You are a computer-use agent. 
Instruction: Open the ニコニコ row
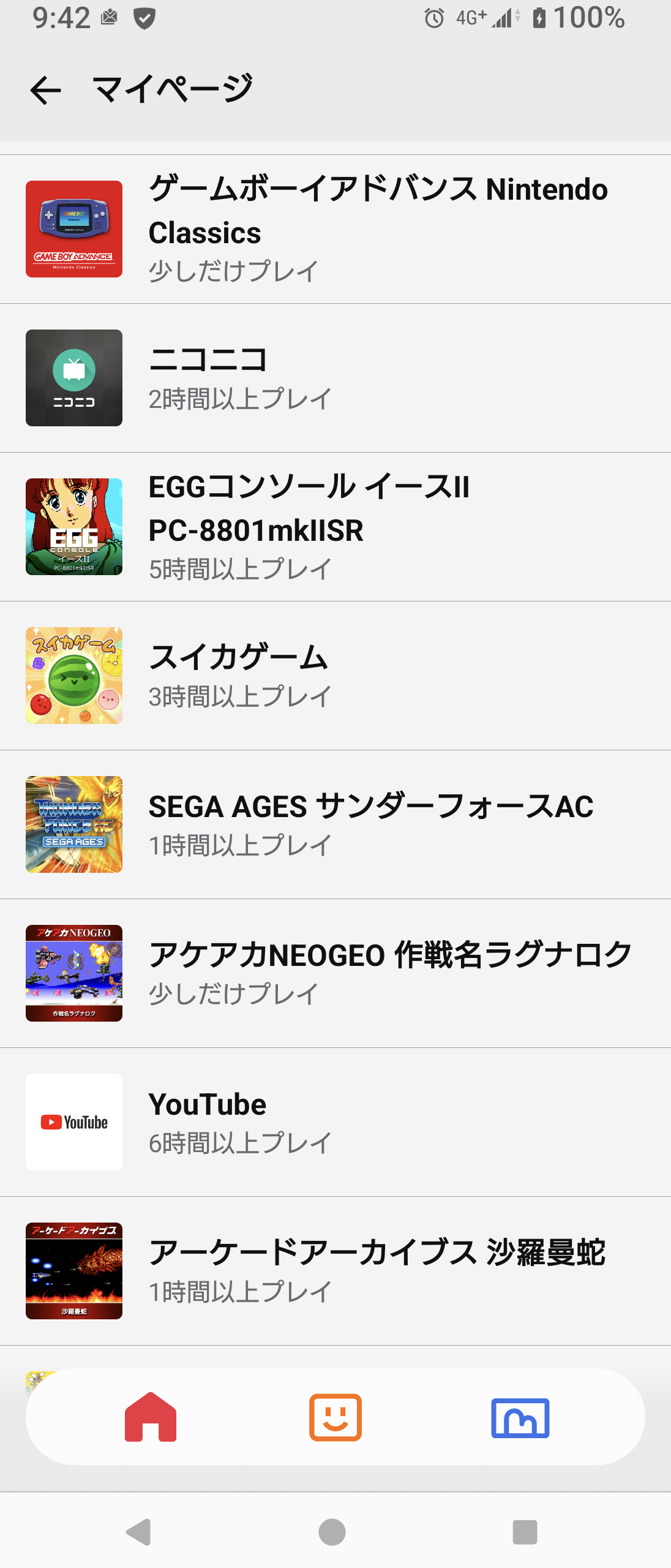point(335,378)
